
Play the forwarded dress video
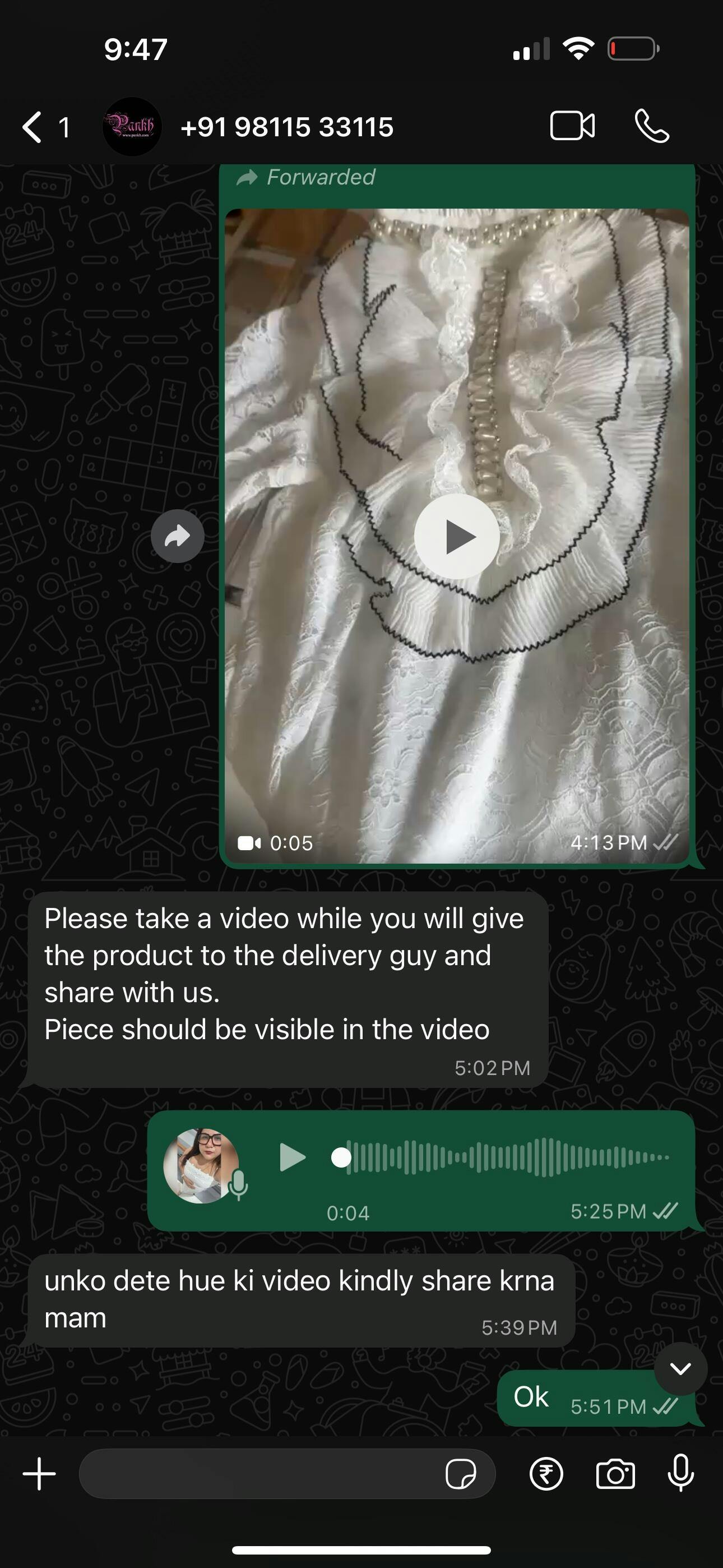(456, 536)
